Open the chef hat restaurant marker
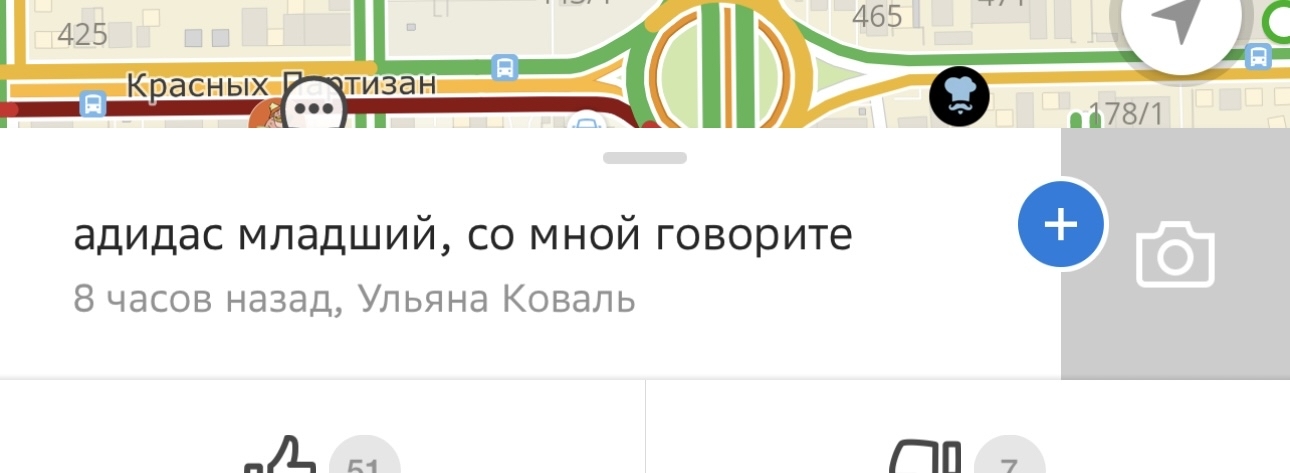The height and width of the screenshot is (473, 1290). click(959, 97)
